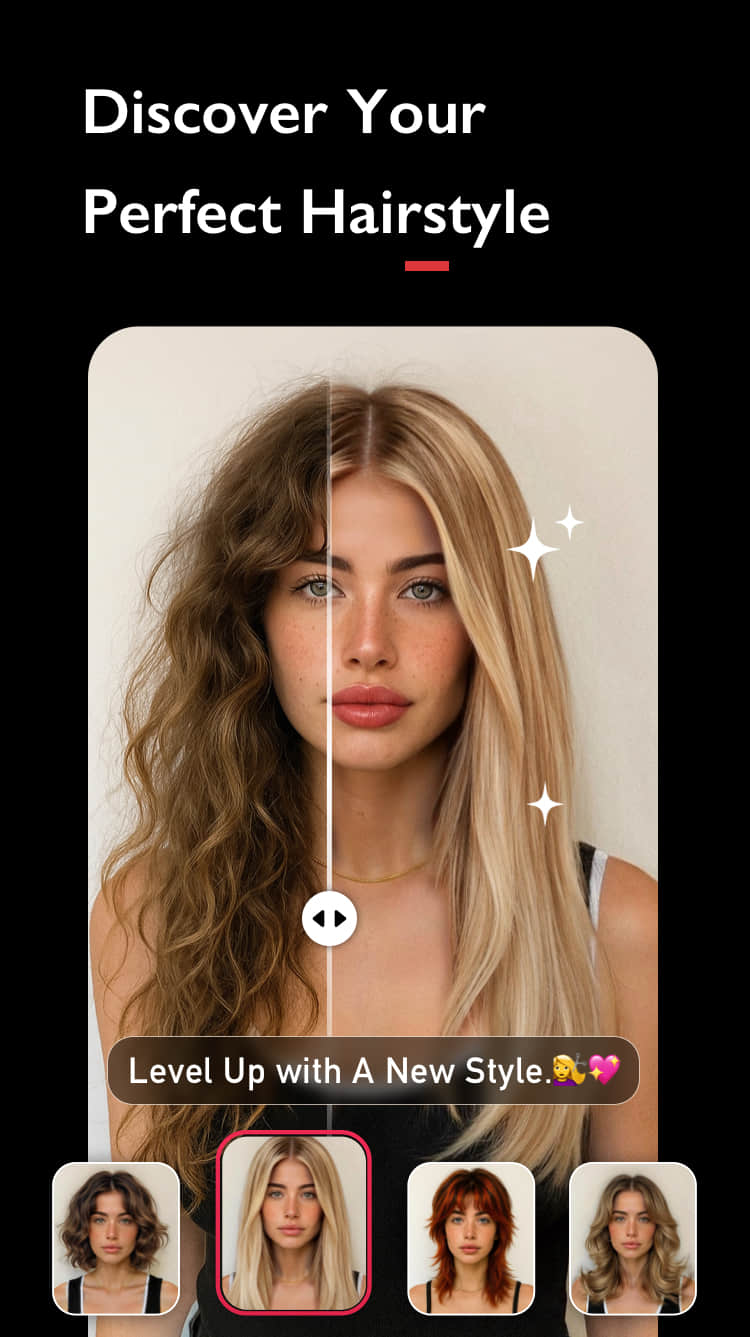Click the haircut emoji in the caption
The image size is (750, 1337).
click(571, 1071)
